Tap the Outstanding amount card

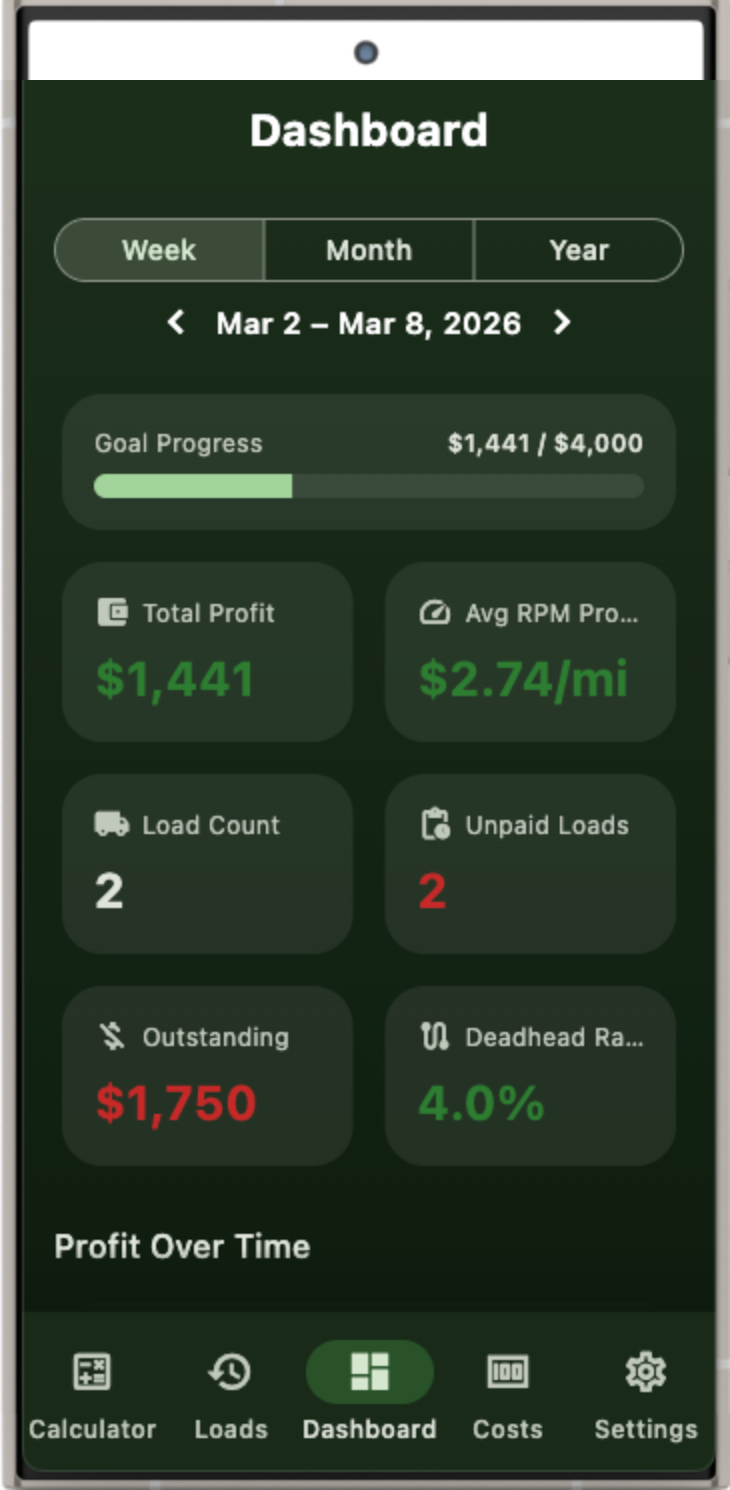coord(207,1076)
